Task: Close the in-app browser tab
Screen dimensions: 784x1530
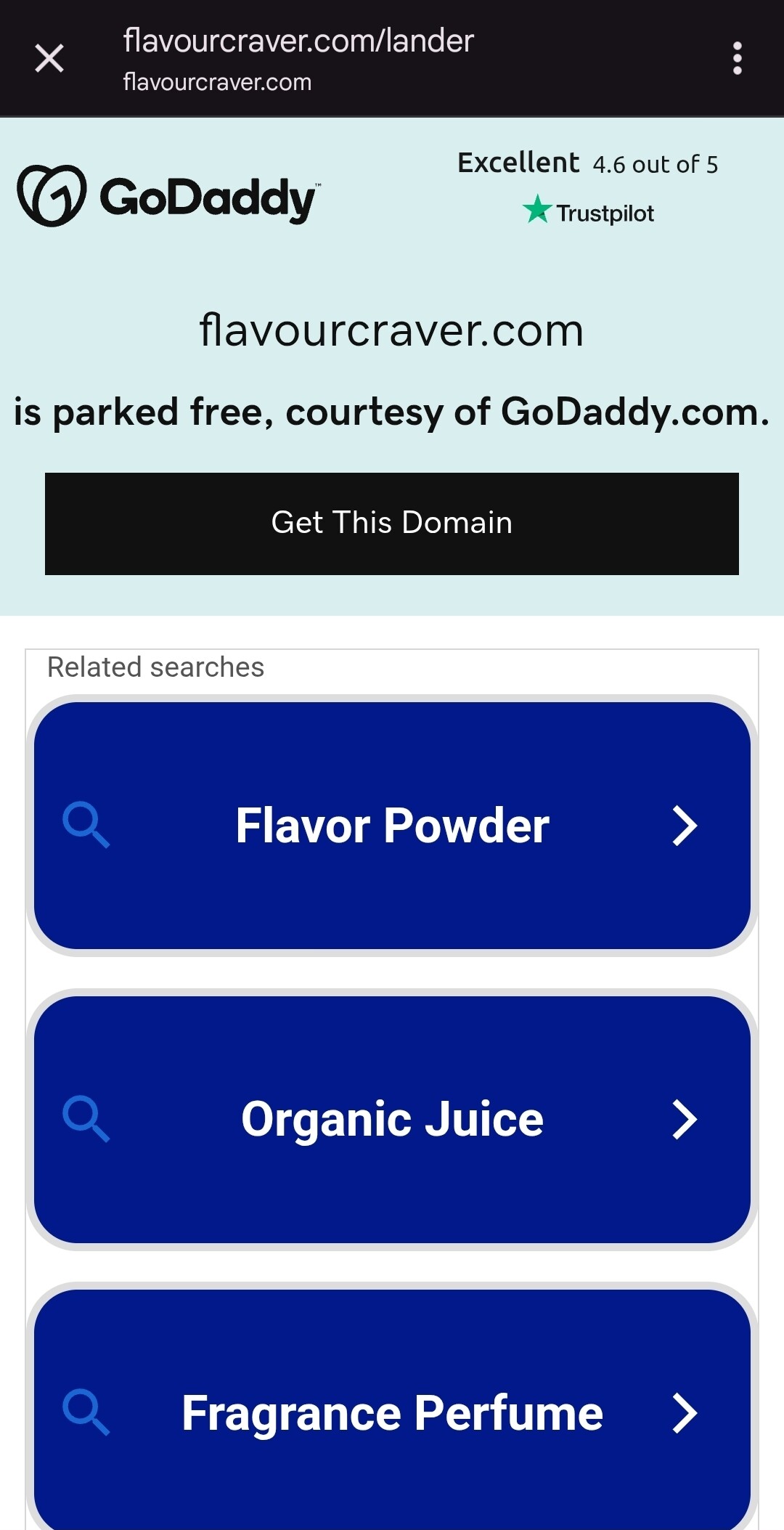Action: pyautogui.click(x=49, y=58)
